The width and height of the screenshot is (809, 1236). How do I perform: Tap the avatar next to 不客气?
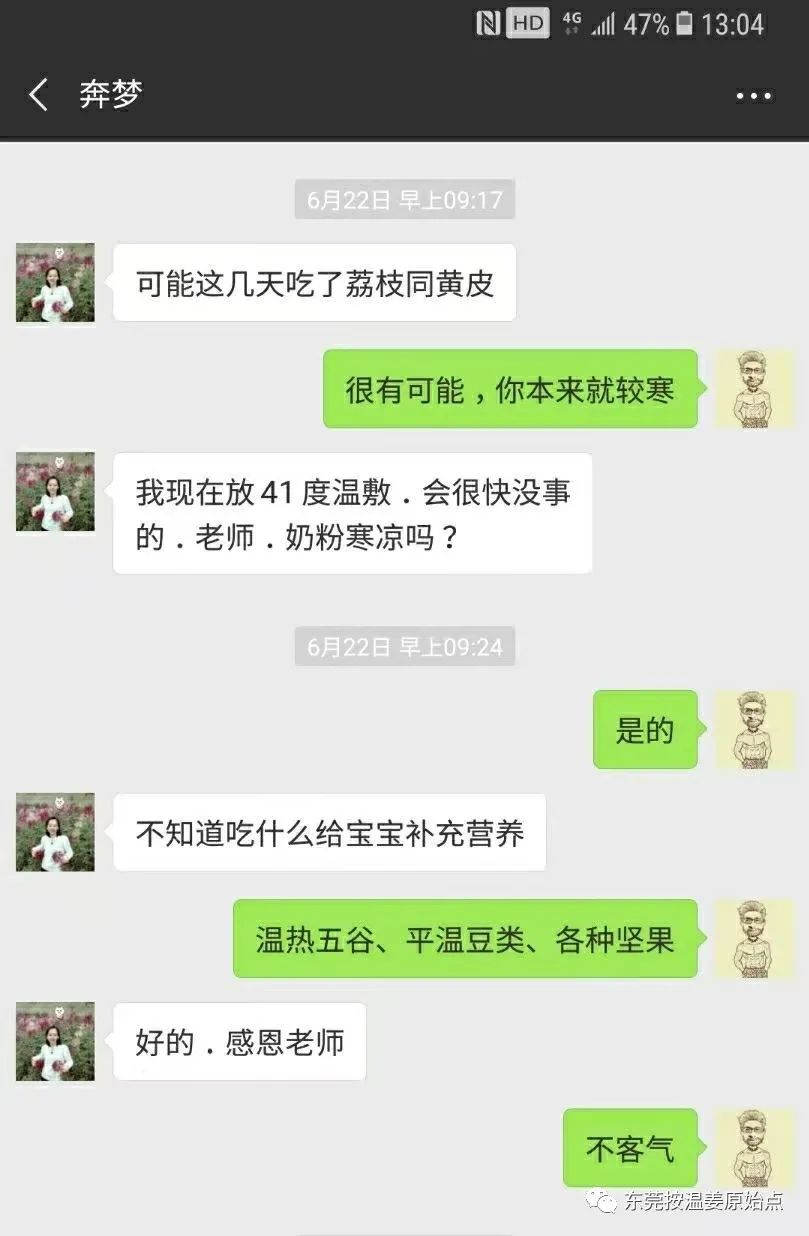tap(754, 1148)
